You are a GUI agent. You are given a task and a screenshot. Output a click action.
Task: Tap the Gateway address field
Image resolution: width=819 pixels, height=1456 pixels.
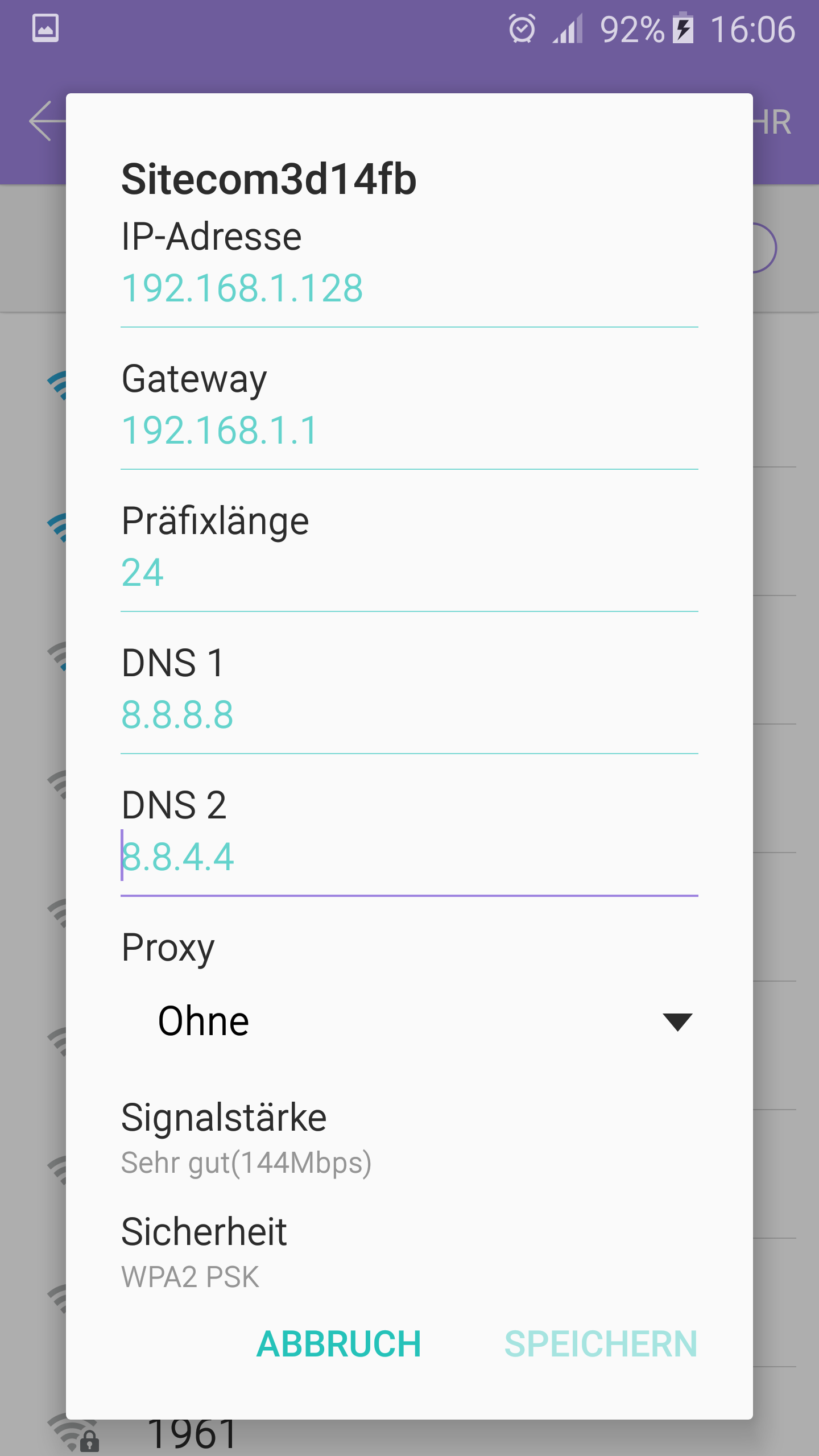click(408, 431)
